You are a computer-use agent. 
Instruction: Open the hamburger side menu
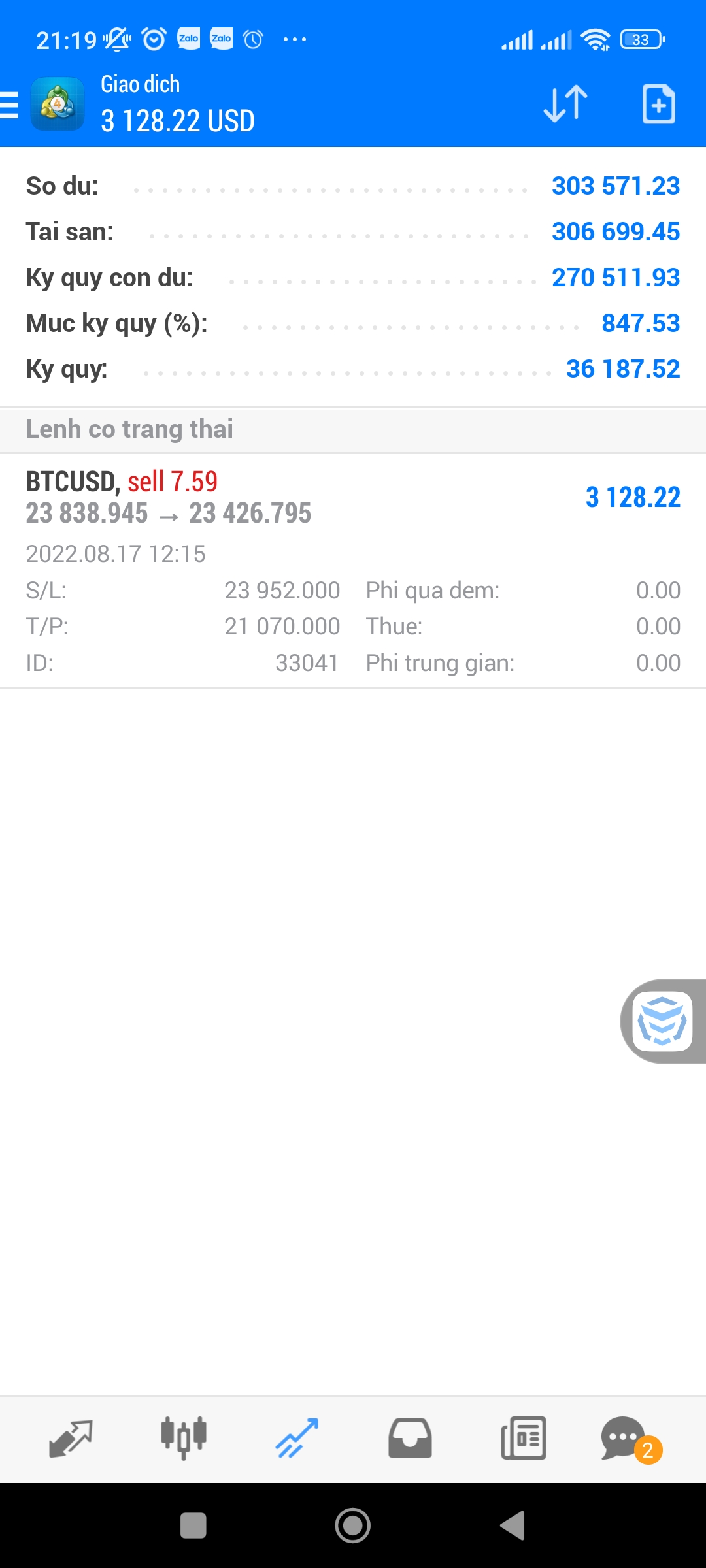[x=10, y=105]
